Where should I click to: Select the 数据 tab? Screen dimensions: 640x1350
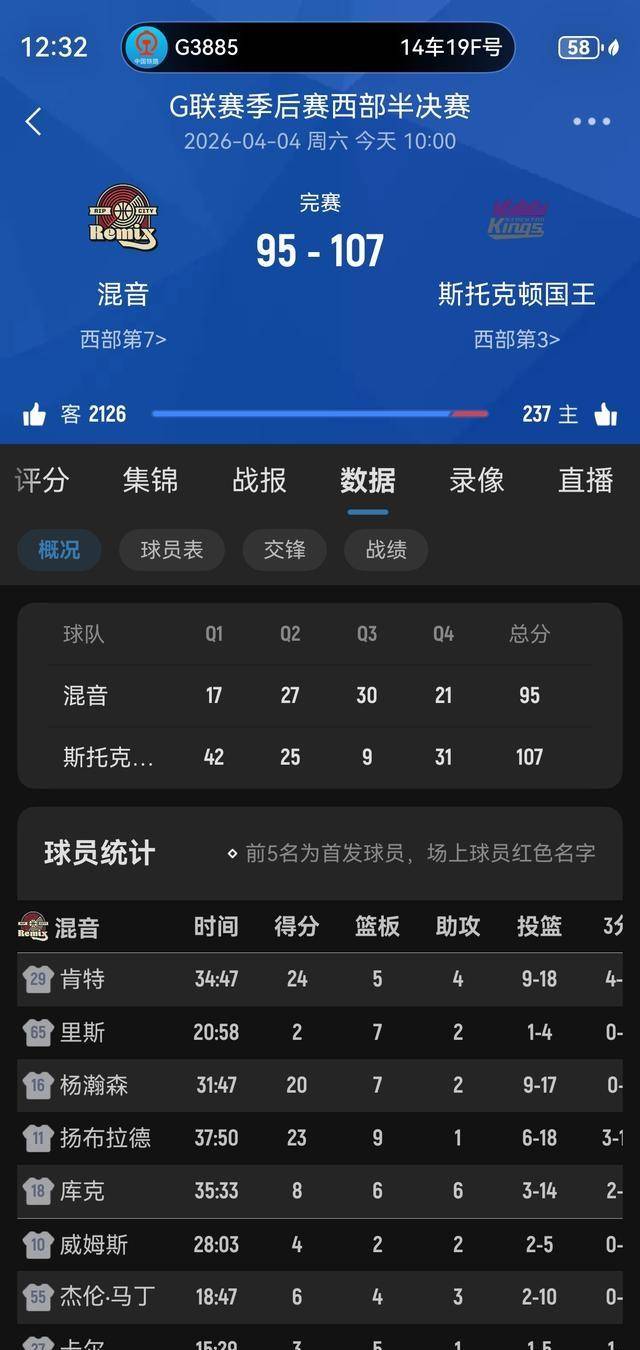tap(368, 481)
